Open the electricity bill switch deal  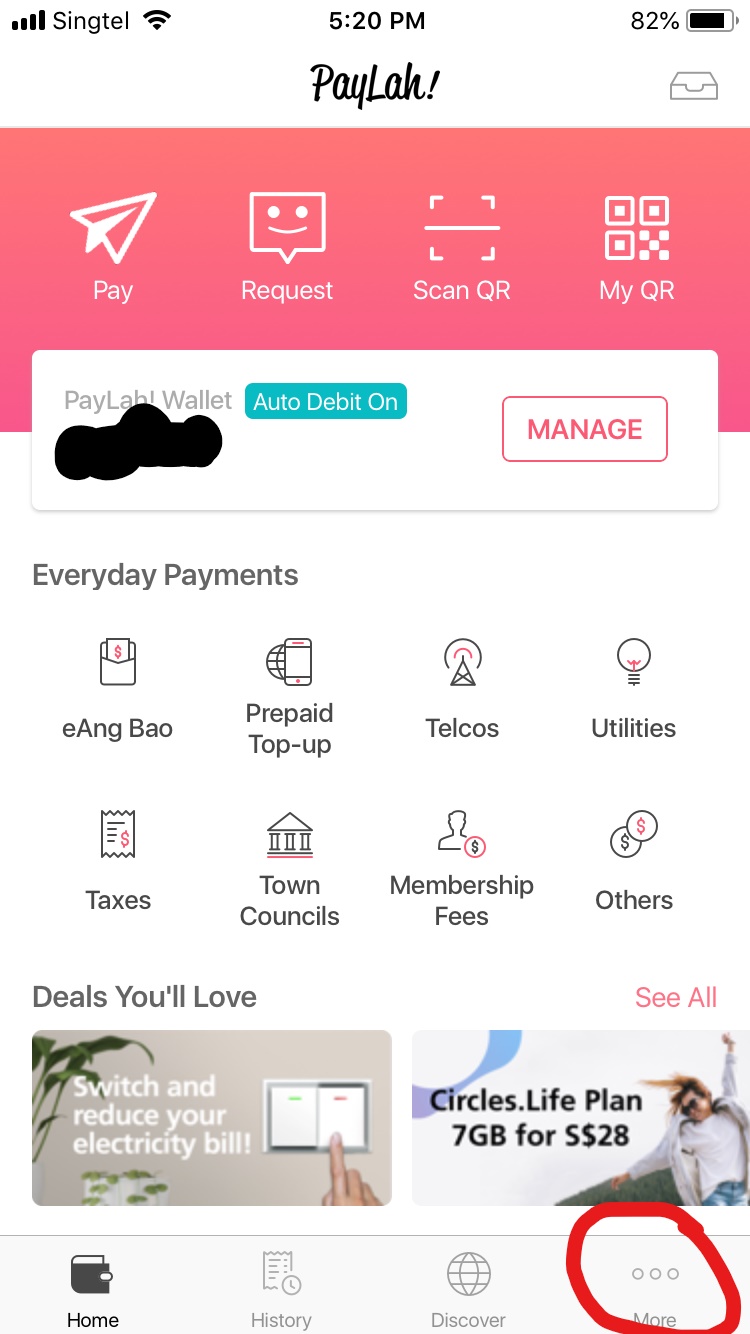tap(212, 1117)
